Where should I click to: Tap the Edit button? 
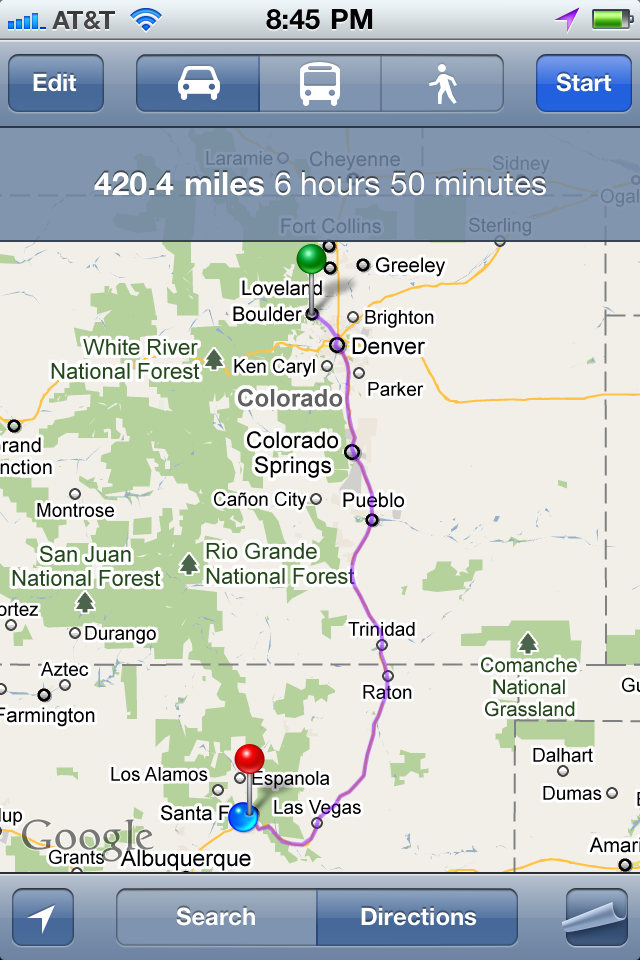55,83
